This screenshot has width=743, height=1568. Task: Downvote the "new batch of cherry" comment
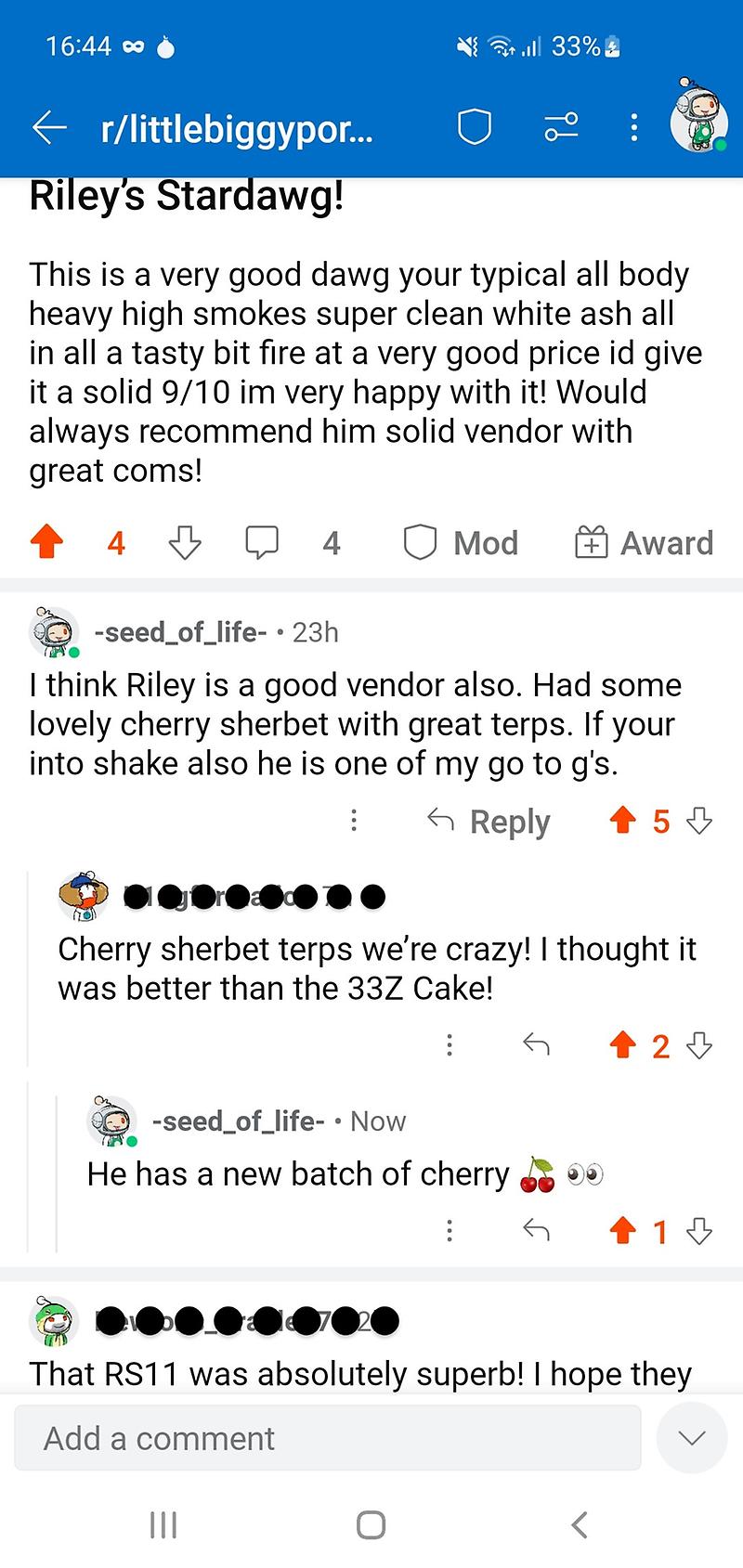[698, 1231]
